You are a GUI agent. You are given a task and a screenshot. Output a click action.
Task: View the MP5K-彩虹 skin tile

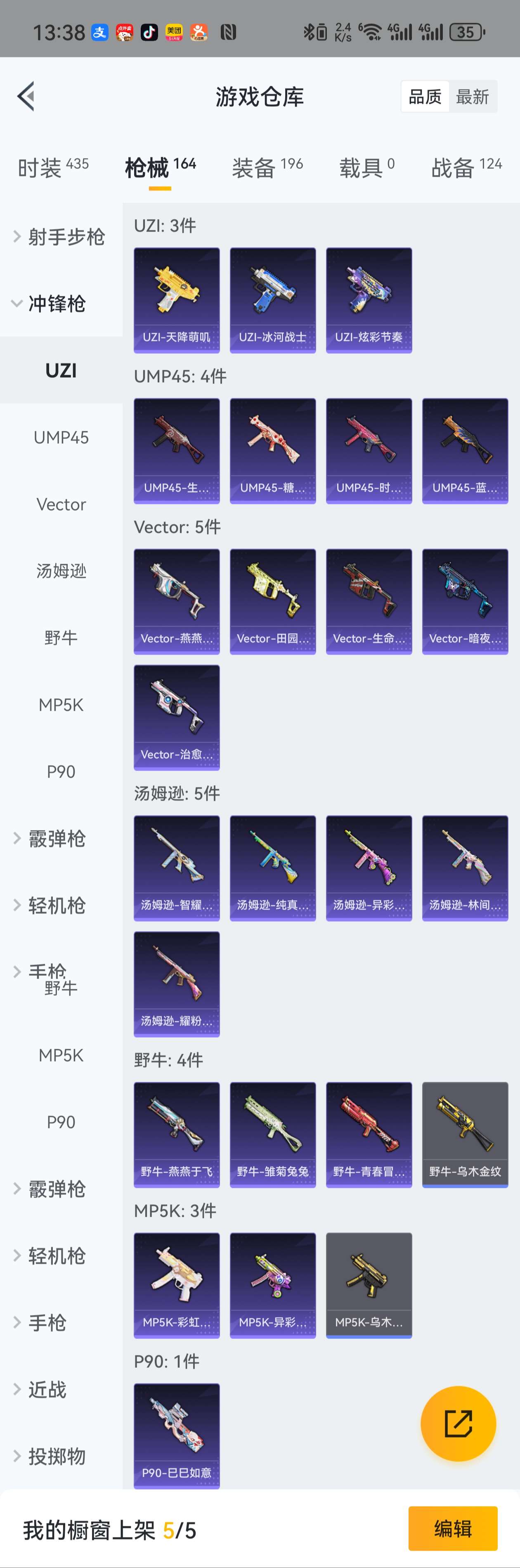click(x=177, y=1285)
